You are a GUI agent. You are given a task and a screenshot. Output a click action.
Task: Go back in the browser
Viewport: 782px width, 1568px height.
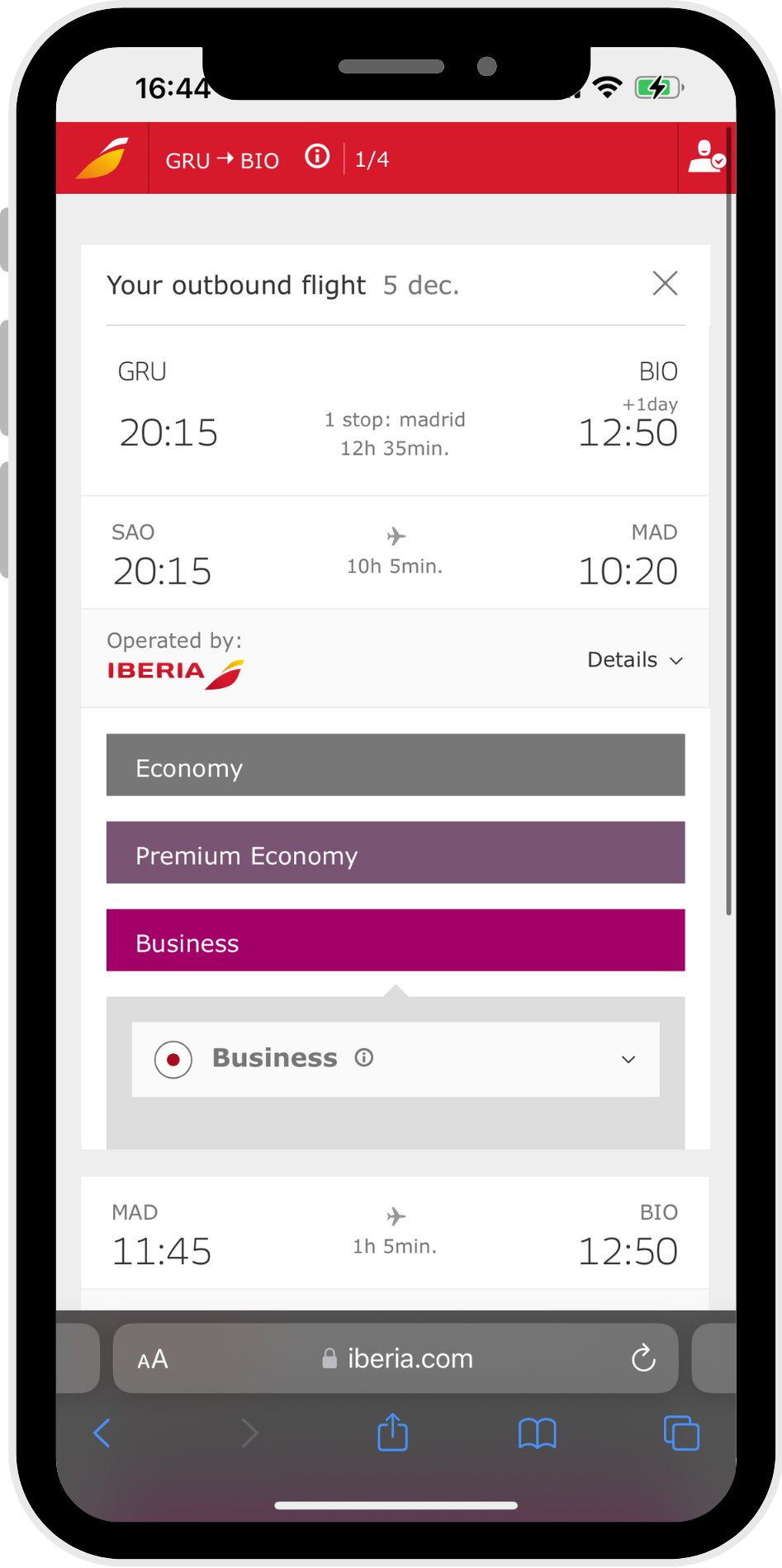102,1433
